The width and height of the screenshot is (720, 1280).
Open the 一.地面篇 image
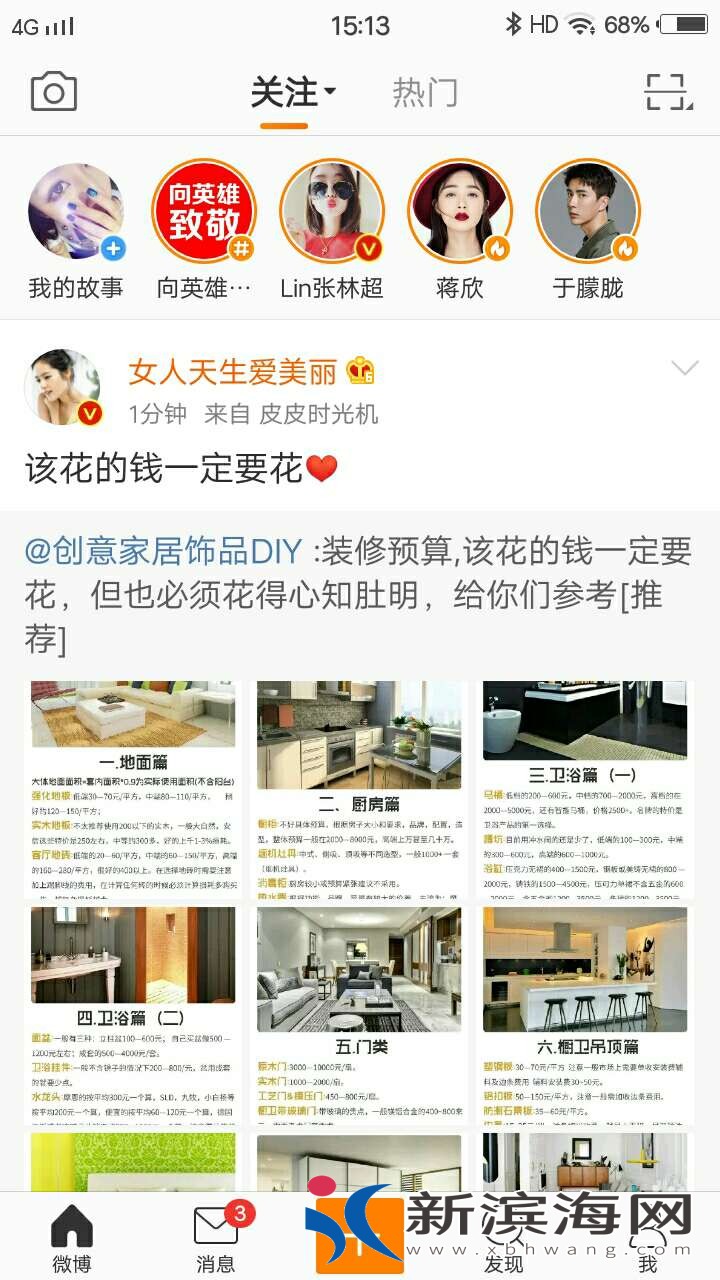tap(133, 788)
